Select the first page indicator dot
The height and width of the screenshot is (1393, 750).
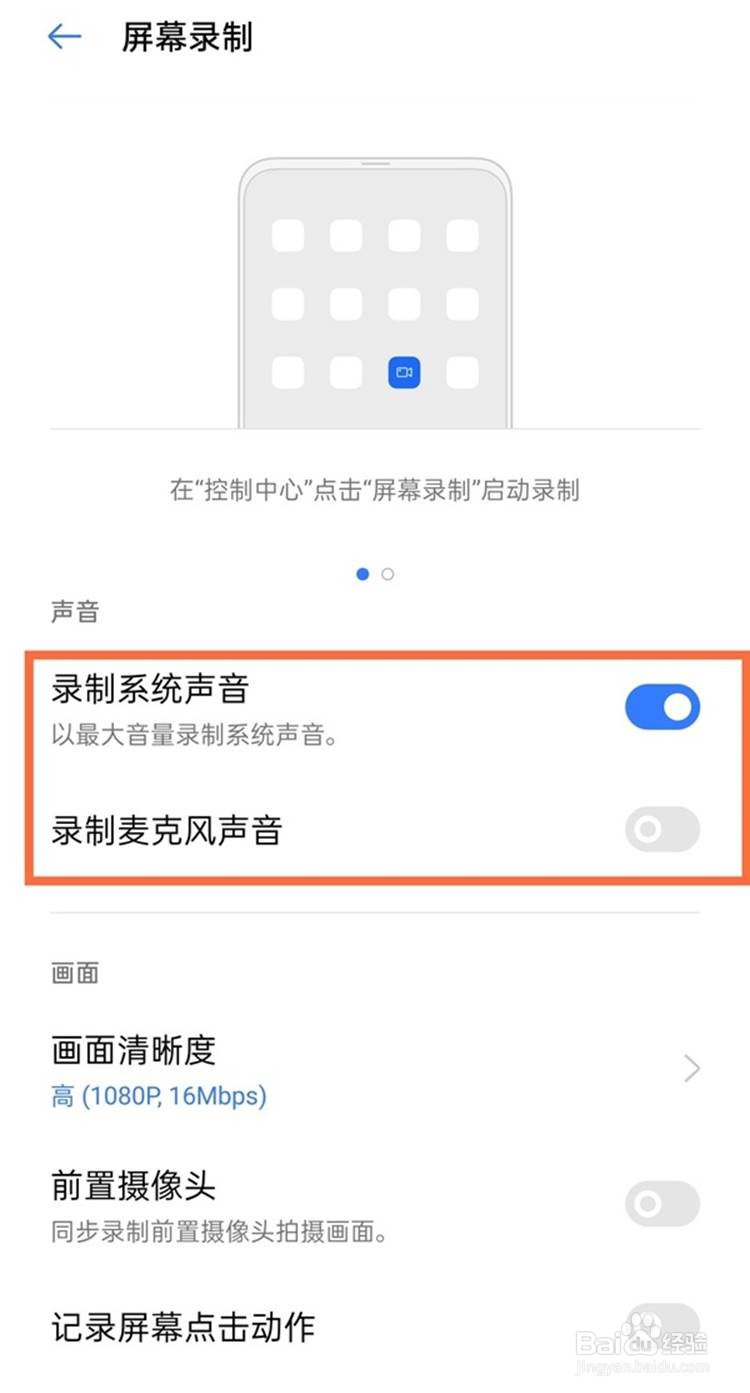point(362,574)
